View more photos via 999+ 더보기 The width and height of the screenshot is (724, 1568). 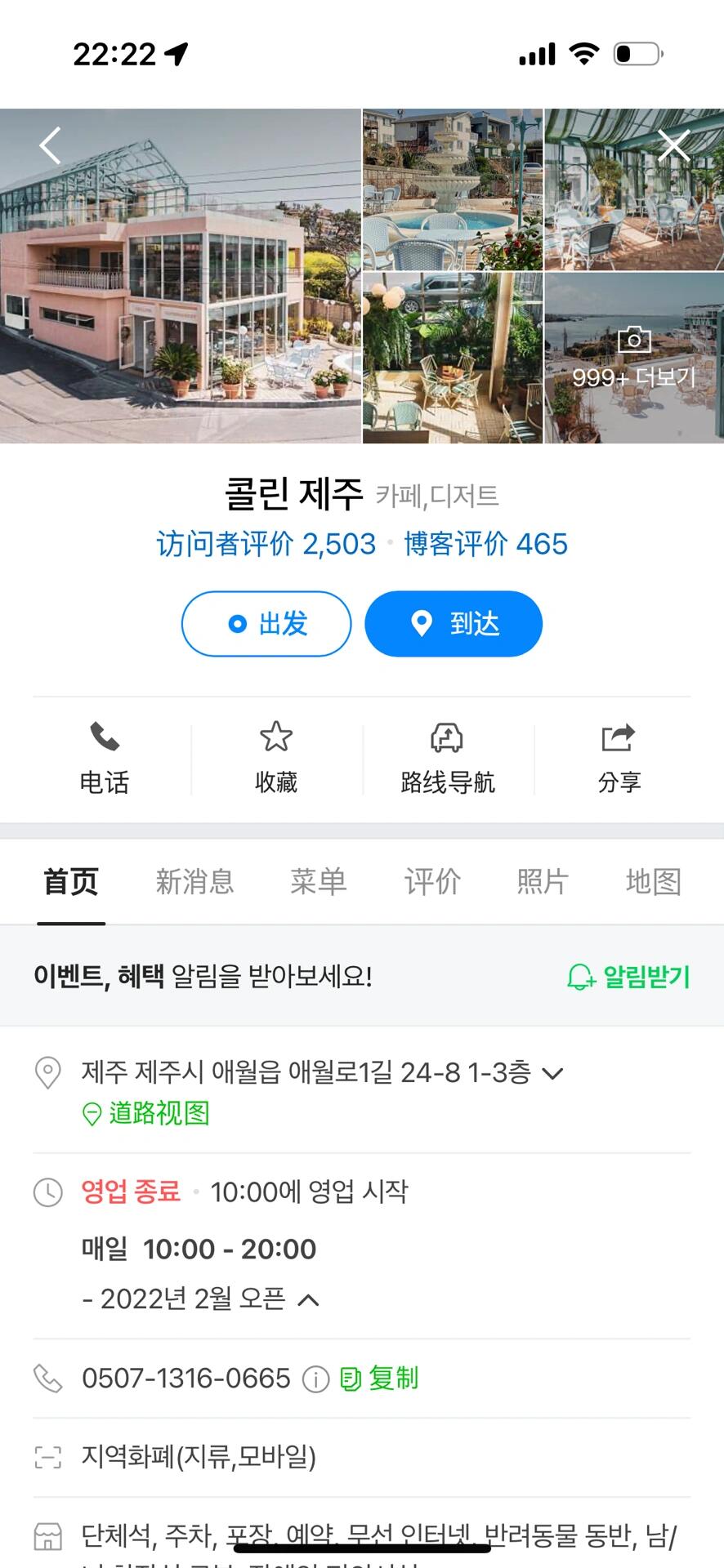[x=633, y=359]
